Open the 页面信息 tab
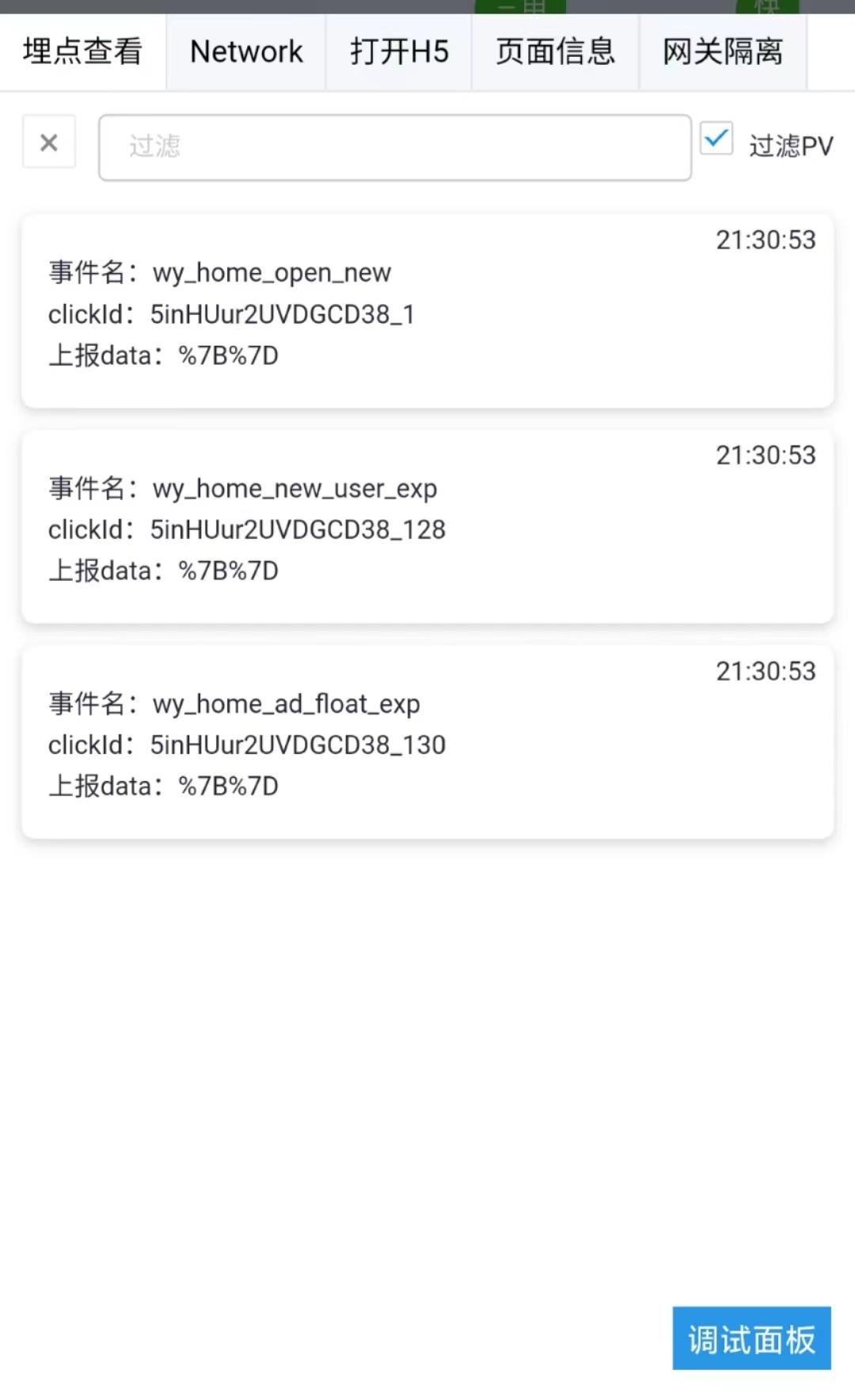The height and width of the screenshot is (1400, 855). (555, 52)
